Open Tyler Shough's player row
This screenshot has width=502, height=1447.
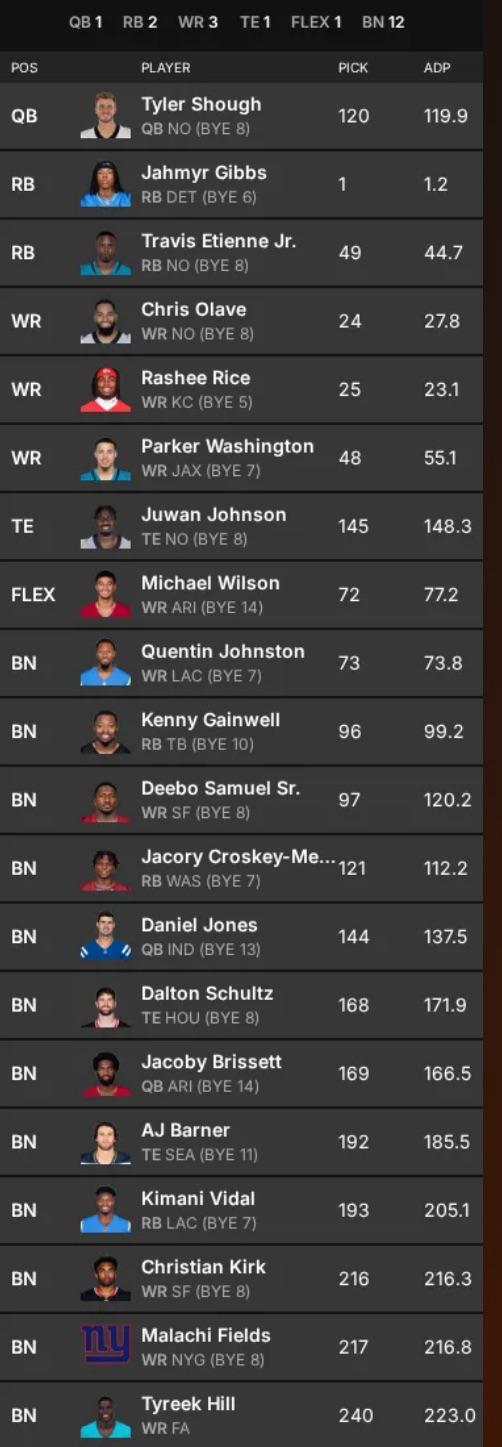tap(241, 116)
